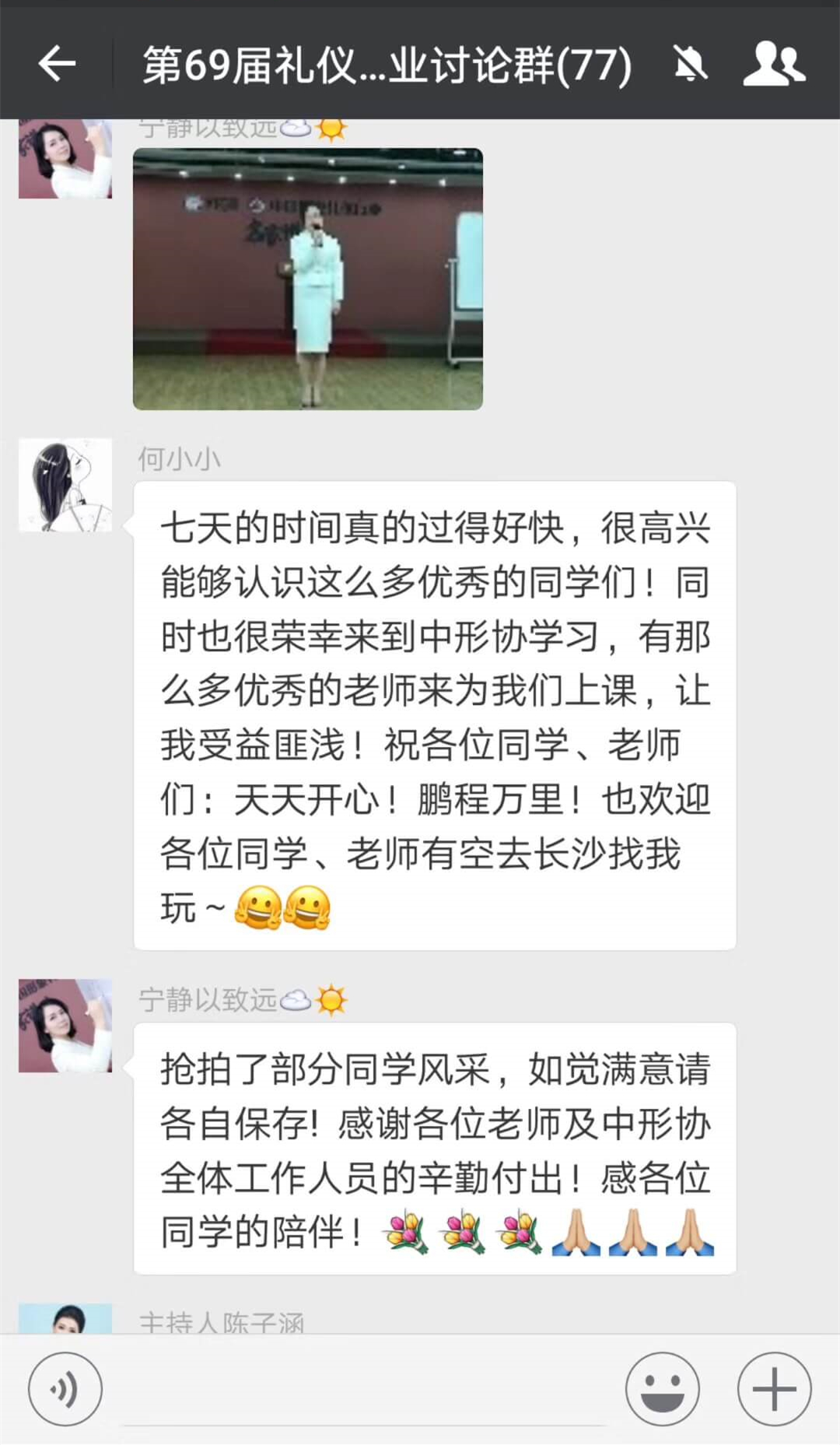Open the group members info icon
Screen dimensions: 840x1445
pyautogui.click(x=774, y=64)
